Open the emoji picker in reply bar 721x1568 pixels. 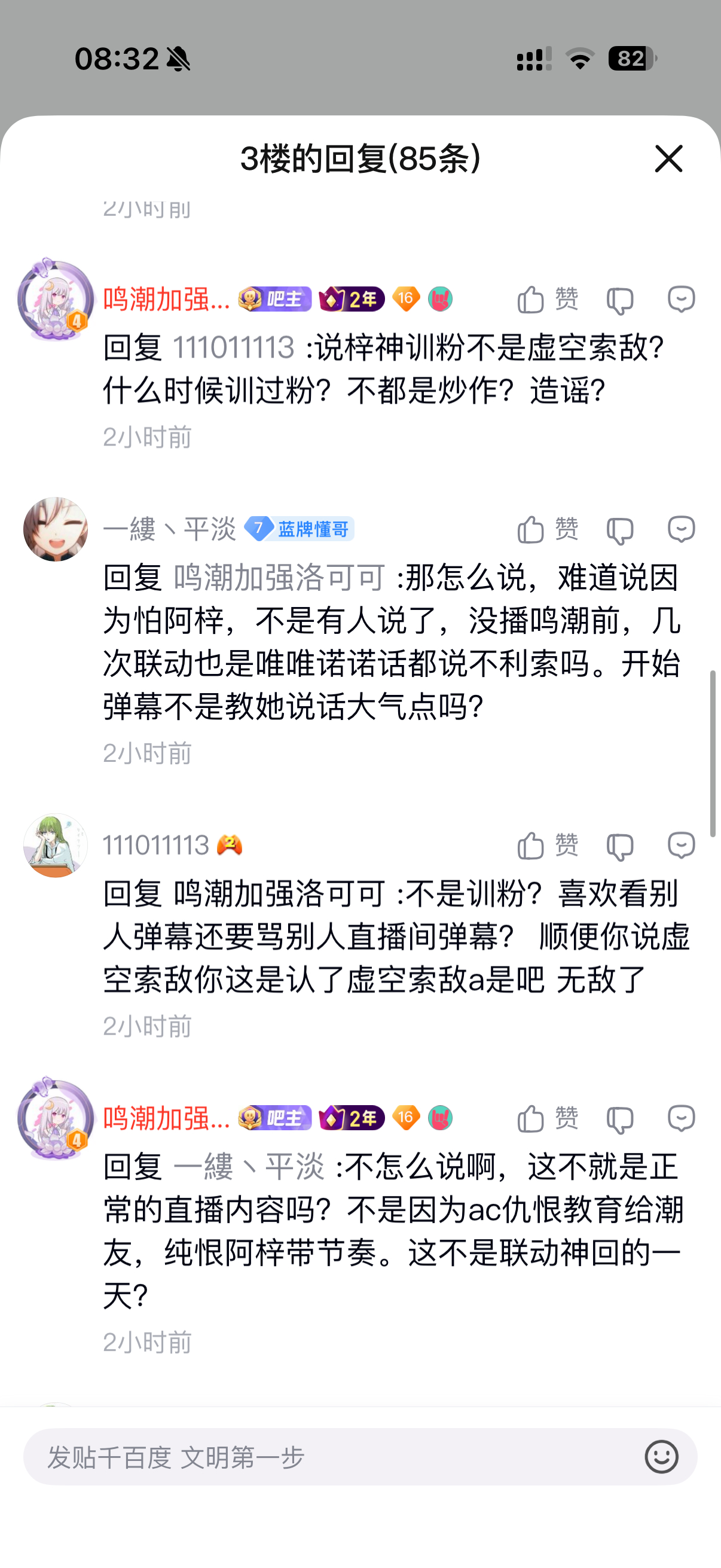[661, 1457]
